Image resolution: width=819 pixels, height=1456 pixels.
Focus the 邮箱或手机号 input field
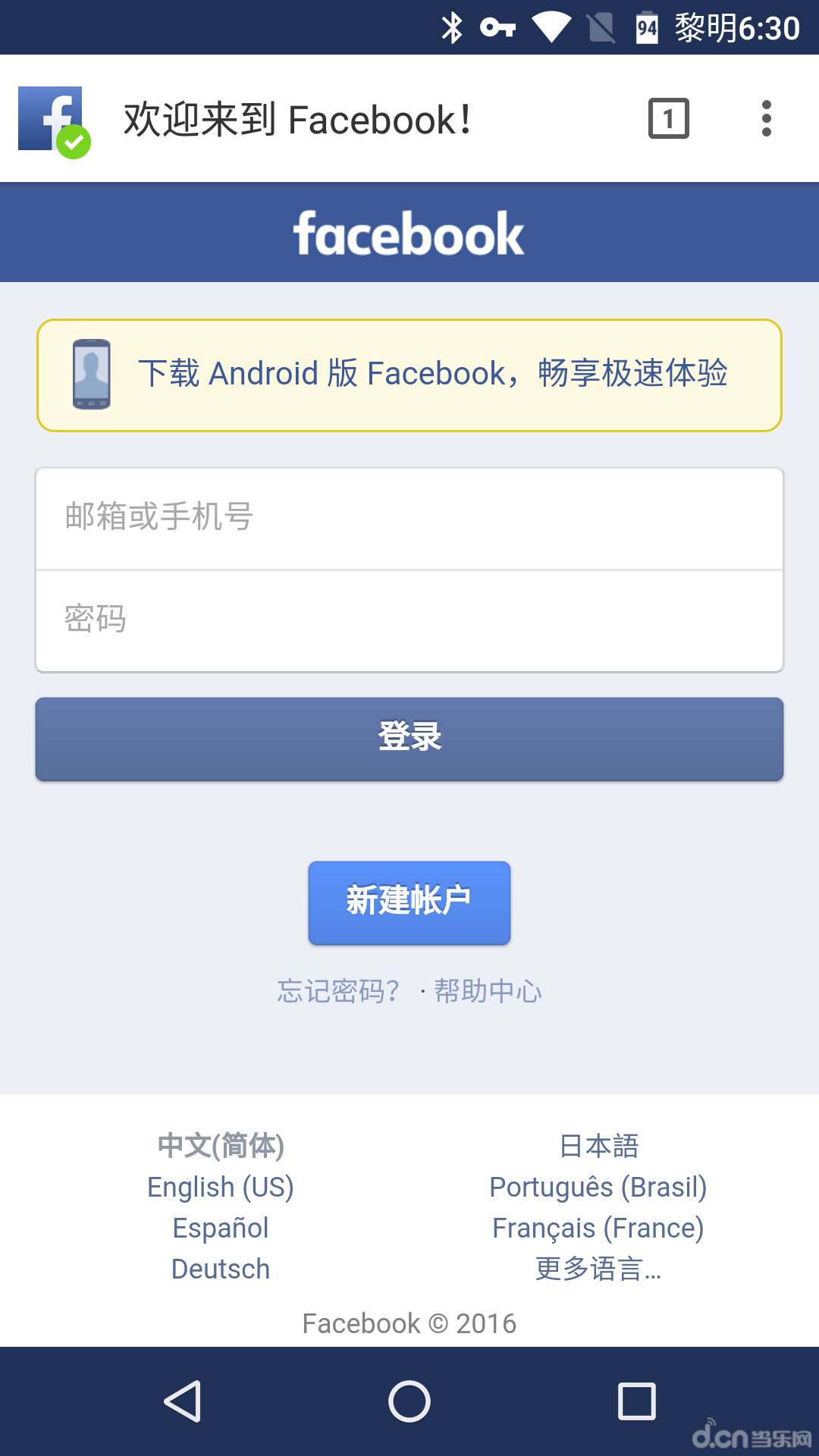point(409,518)
